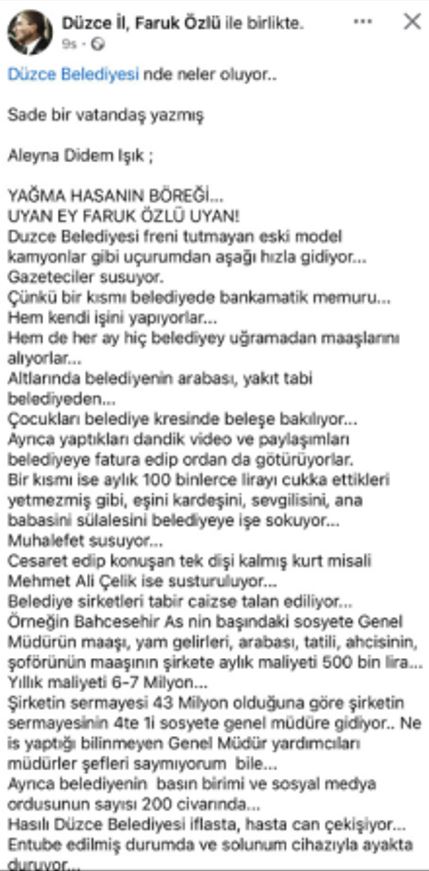Open the tagged Düzce İl location
This screenshot has height=871, width=429.
93,23
